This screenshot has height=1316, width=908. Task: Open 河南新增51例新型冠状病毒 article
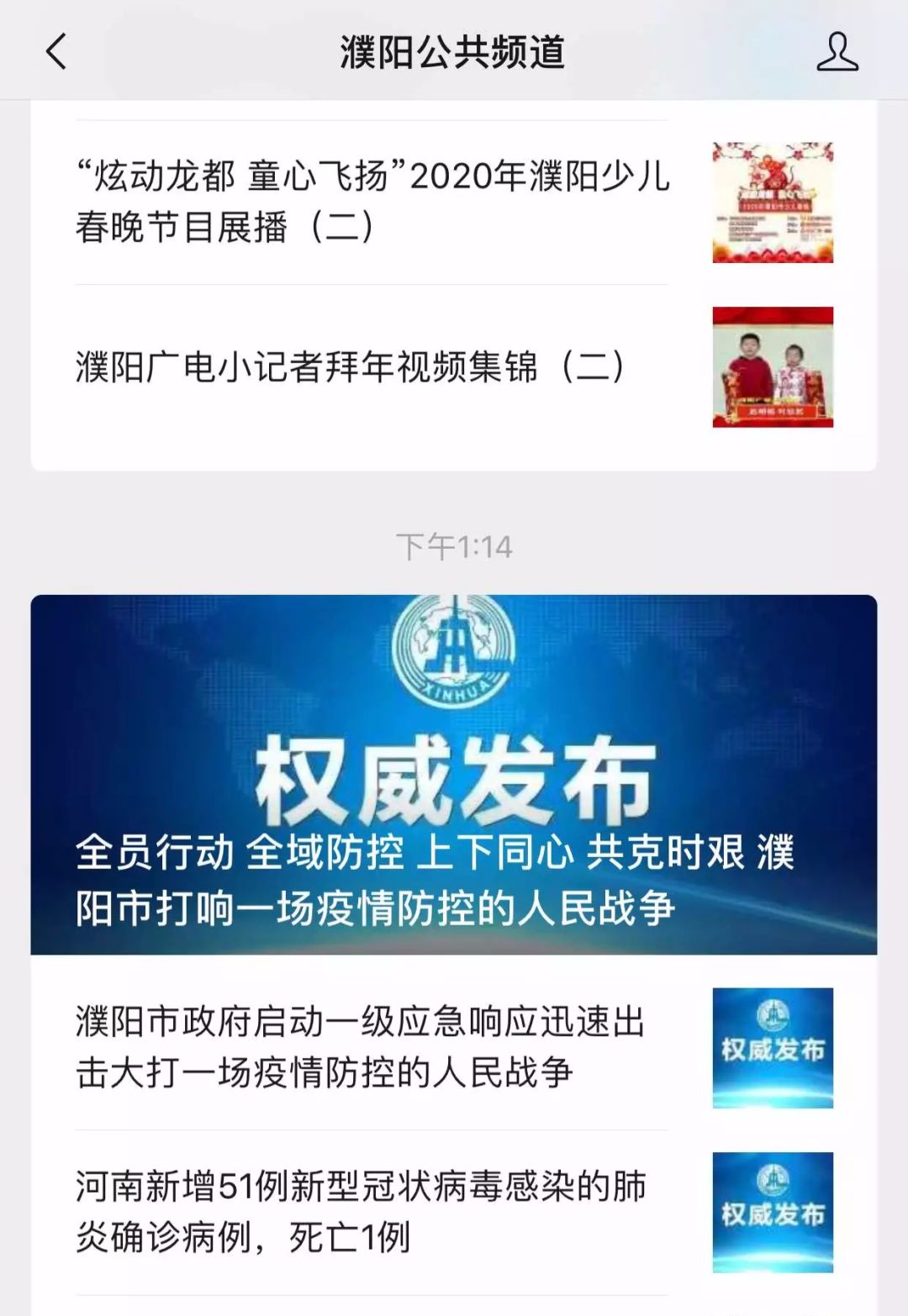[360, 1211]
